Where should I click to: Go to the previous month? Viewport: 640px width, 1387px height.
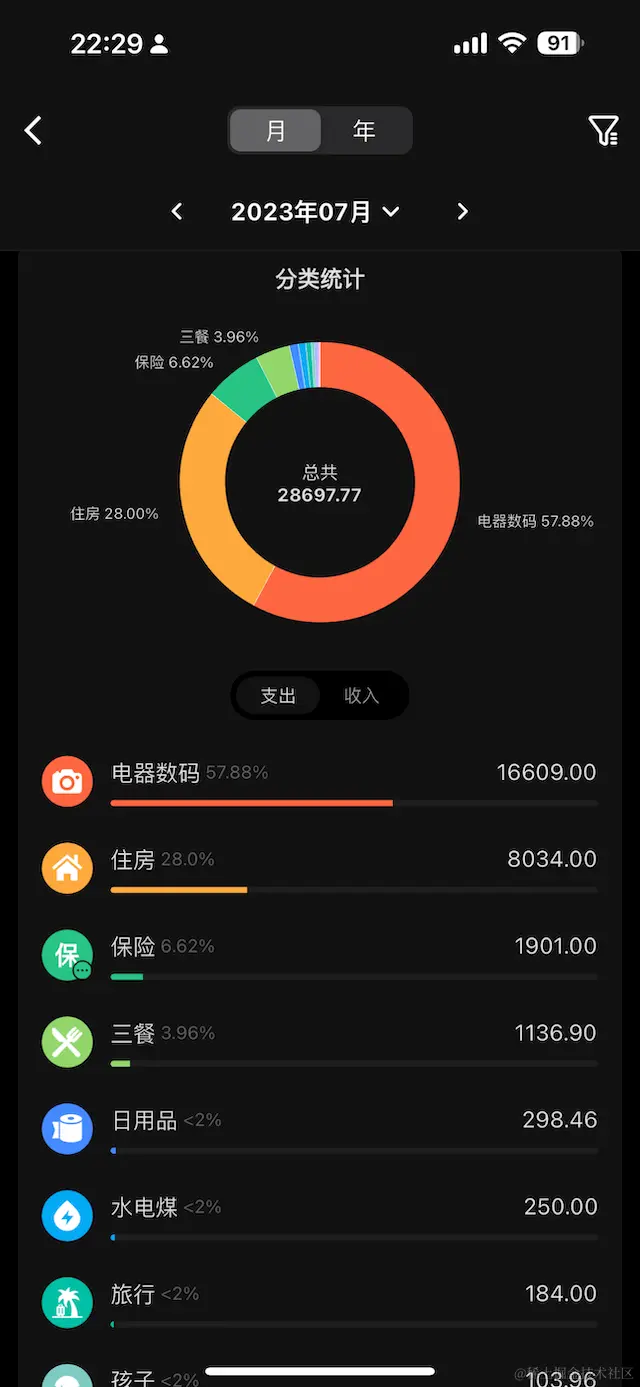(x=177, y=211)
